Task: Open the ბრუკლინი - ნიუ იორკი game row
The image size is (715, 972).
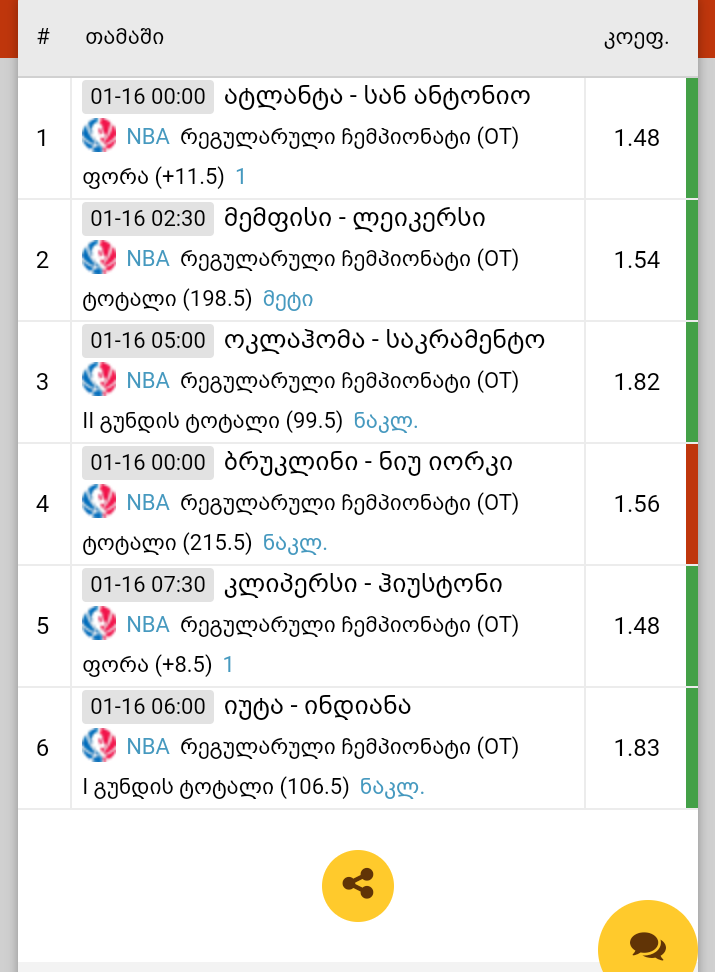Action: point(367,463)
